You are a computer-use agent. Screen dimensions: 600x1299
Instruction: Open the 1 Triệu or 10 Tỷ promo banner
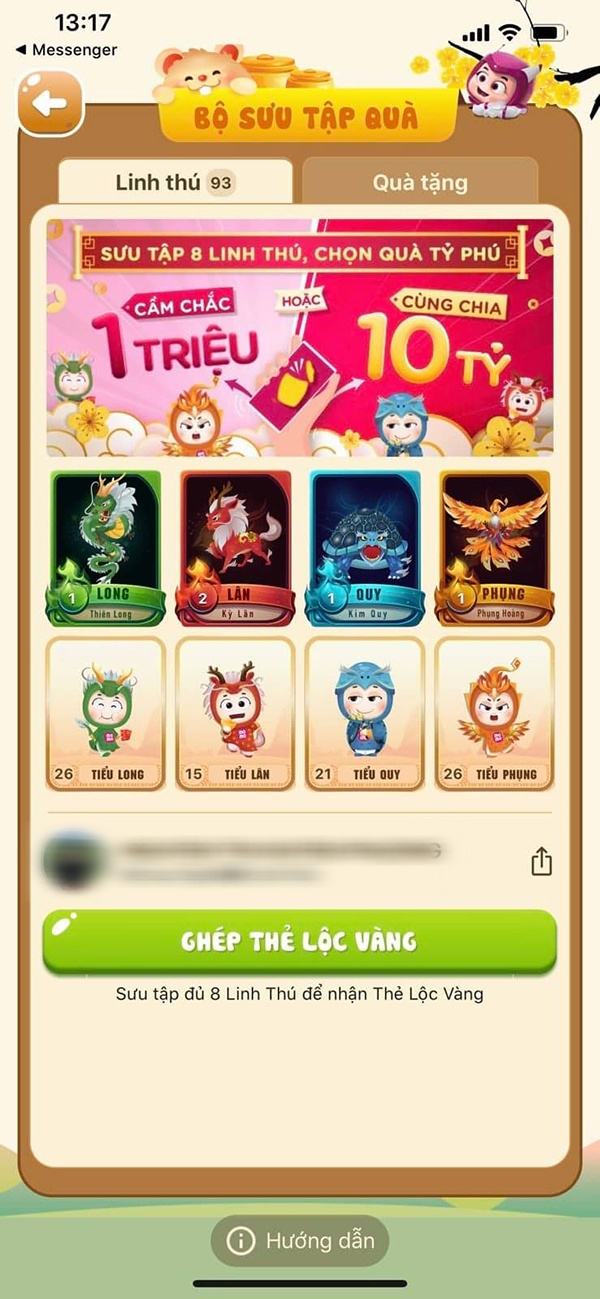pos(300,338)
